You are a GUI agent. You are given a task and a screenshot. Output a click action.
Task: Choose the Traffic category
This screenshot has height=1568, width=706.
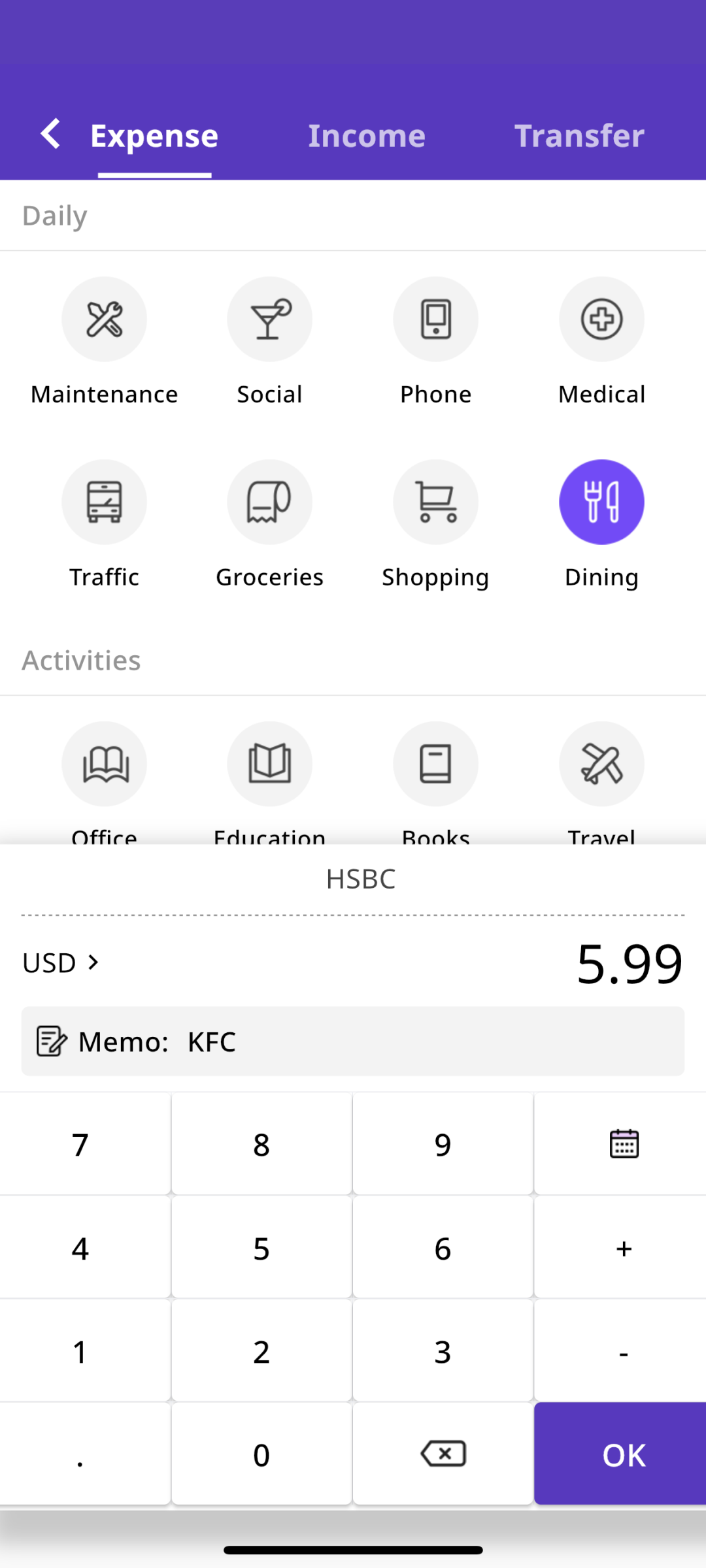104,502
